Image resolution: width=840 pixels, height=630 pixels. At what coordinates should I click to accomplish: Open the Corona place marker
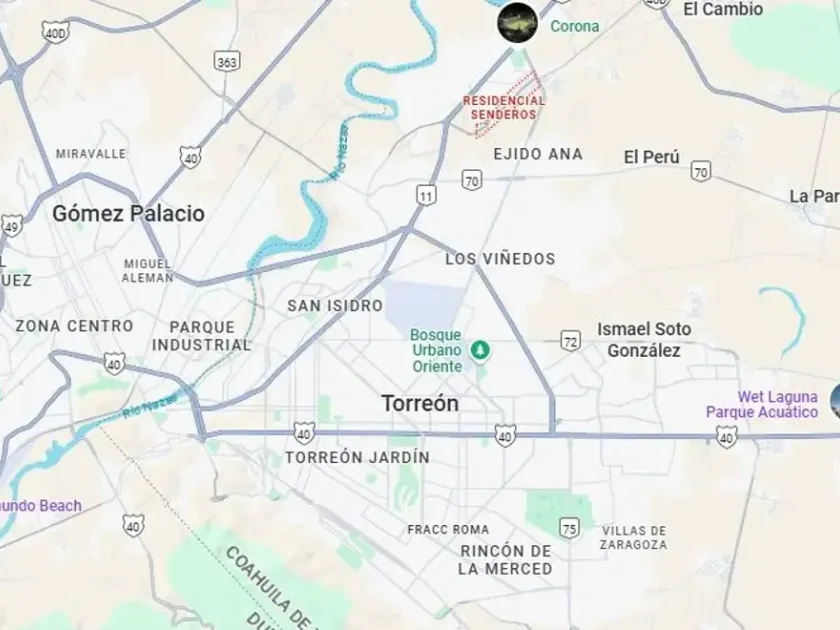[518, 23]
